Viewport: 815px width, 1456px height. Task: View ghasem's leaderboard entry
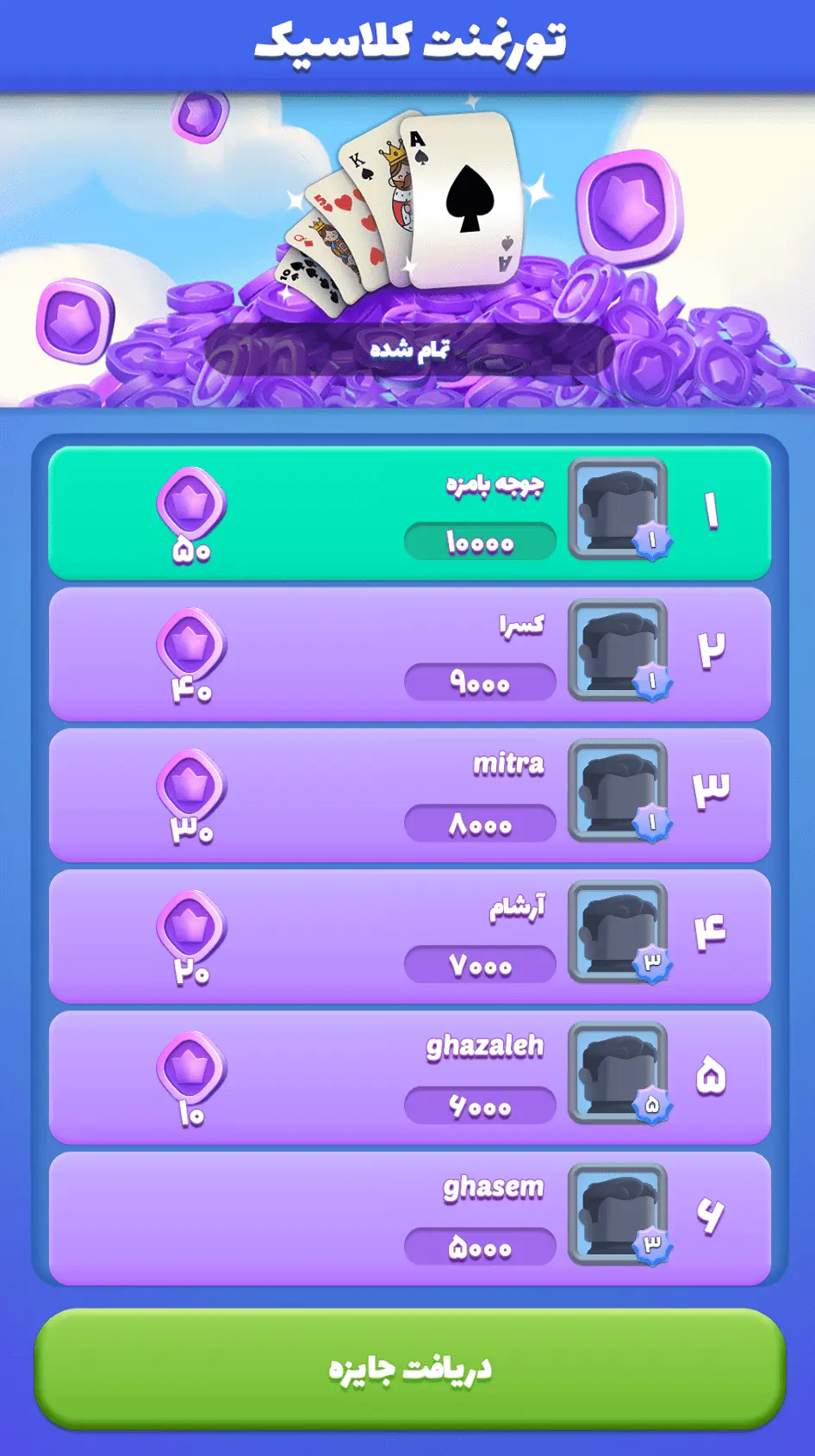click(x=409, y=1218)
